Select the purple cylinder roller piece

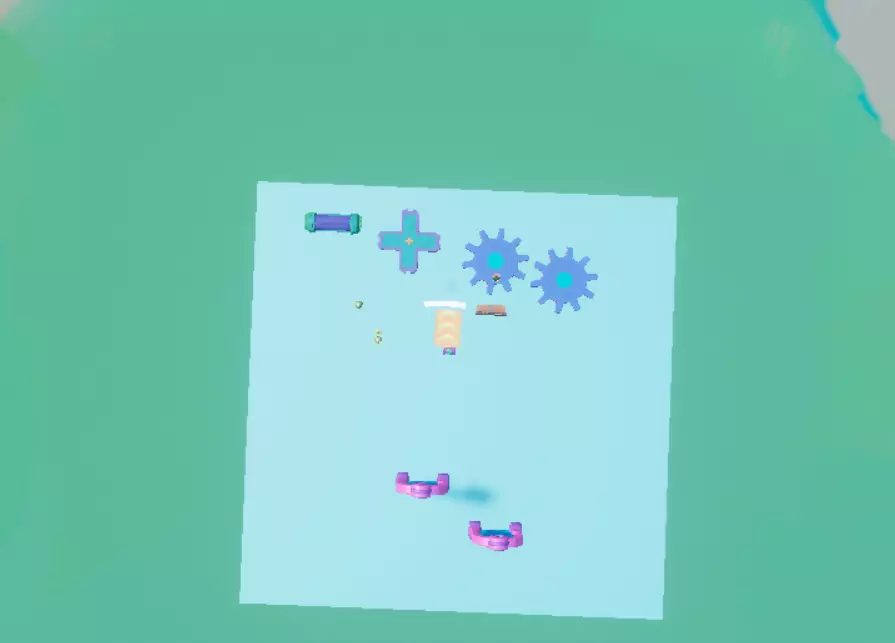click(x=333, y=223)
